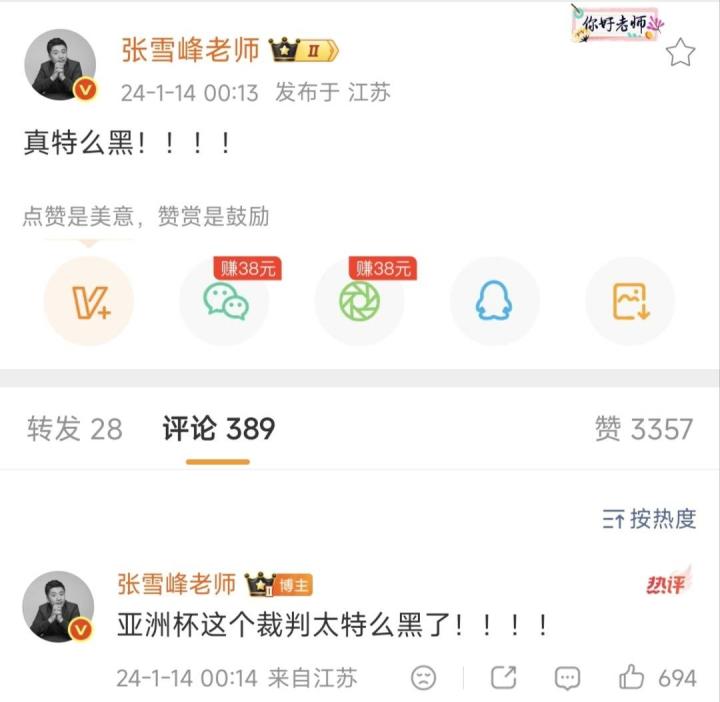
Task: Switch to the 转发 28 tab
Action: [x=75, y=429]
